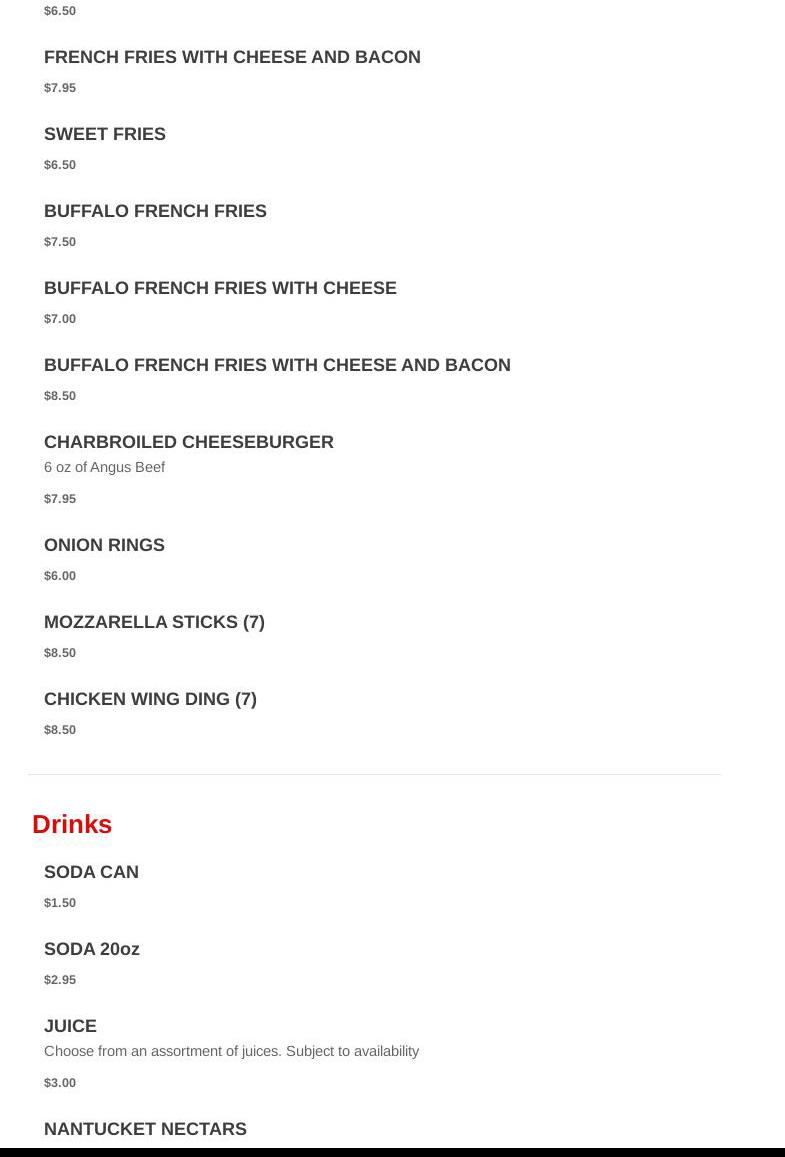785x1157 pixels.
Task: Pick the Soda 20oz drink
Action: point(92,950)
